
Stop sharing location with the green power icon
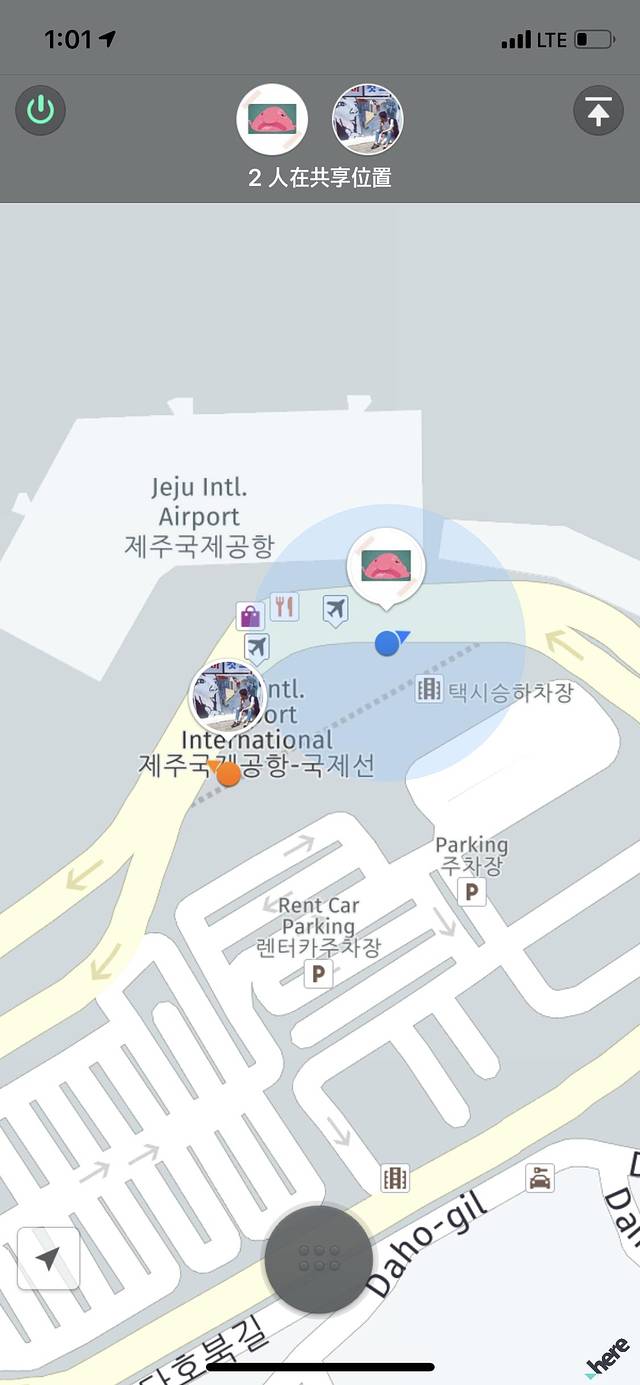41,110
